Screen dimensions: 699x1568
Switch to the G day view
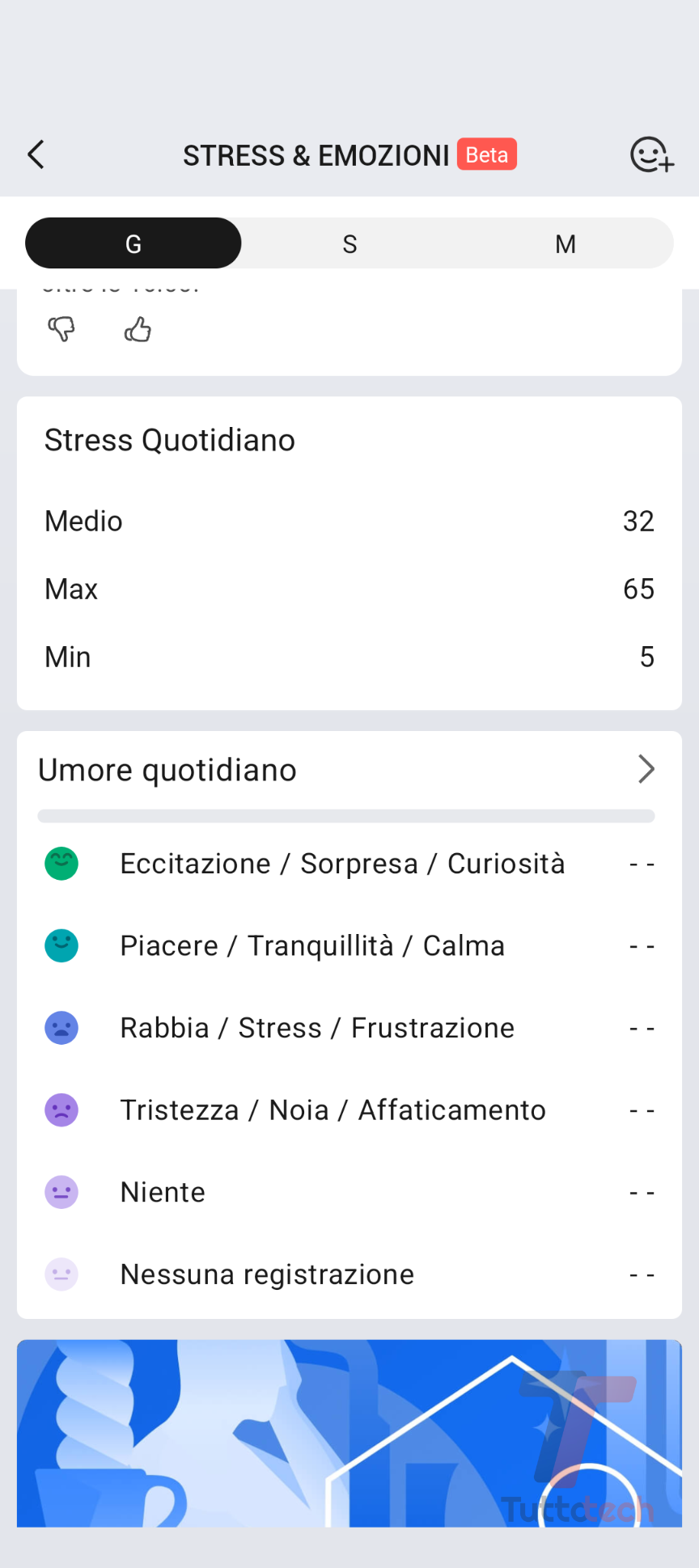click(133, 243)
